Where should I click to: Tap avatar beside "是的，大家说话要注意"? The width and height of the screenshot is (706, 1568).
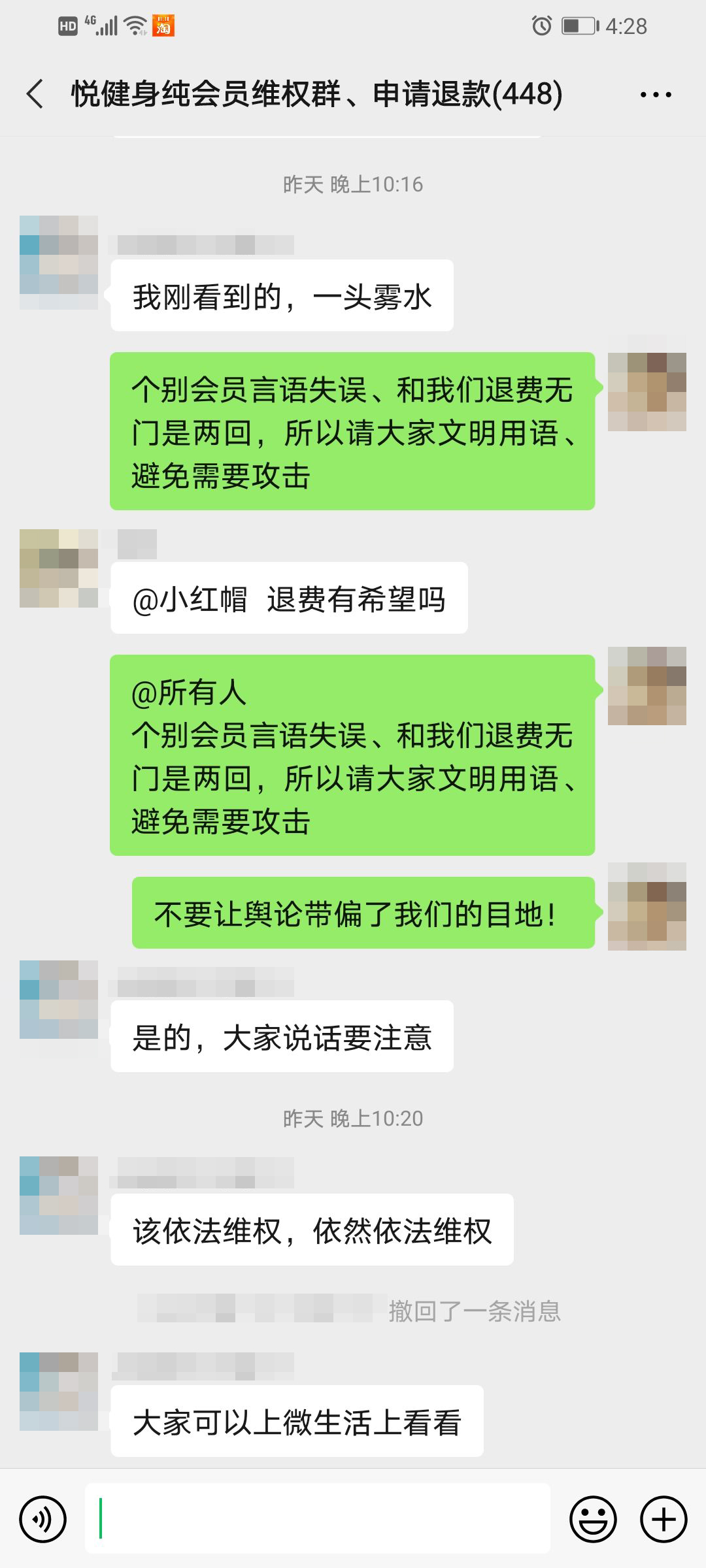pos(59,1000)
